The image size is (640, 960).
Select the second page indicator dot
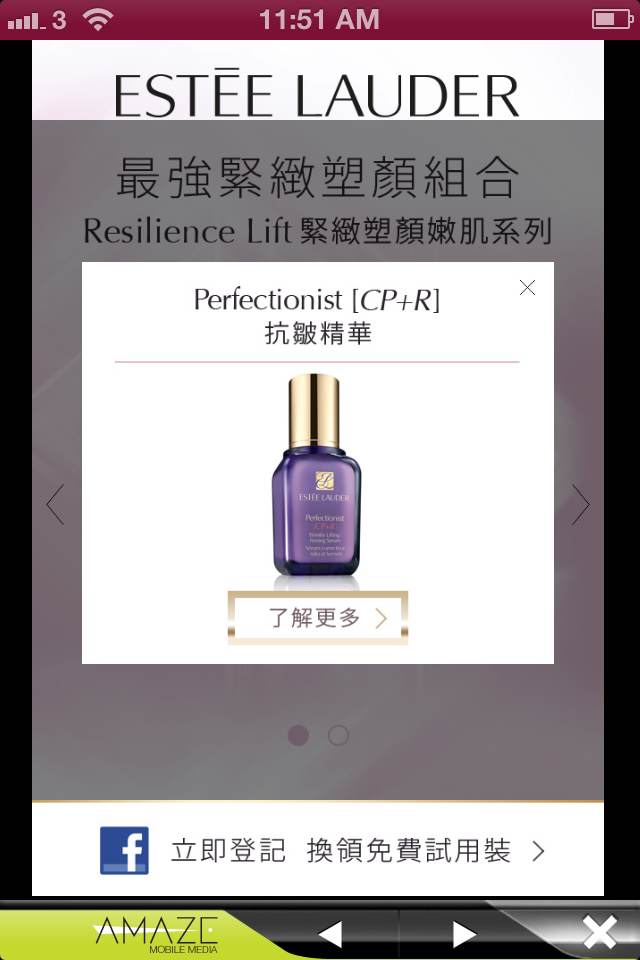tap(338, 735)
